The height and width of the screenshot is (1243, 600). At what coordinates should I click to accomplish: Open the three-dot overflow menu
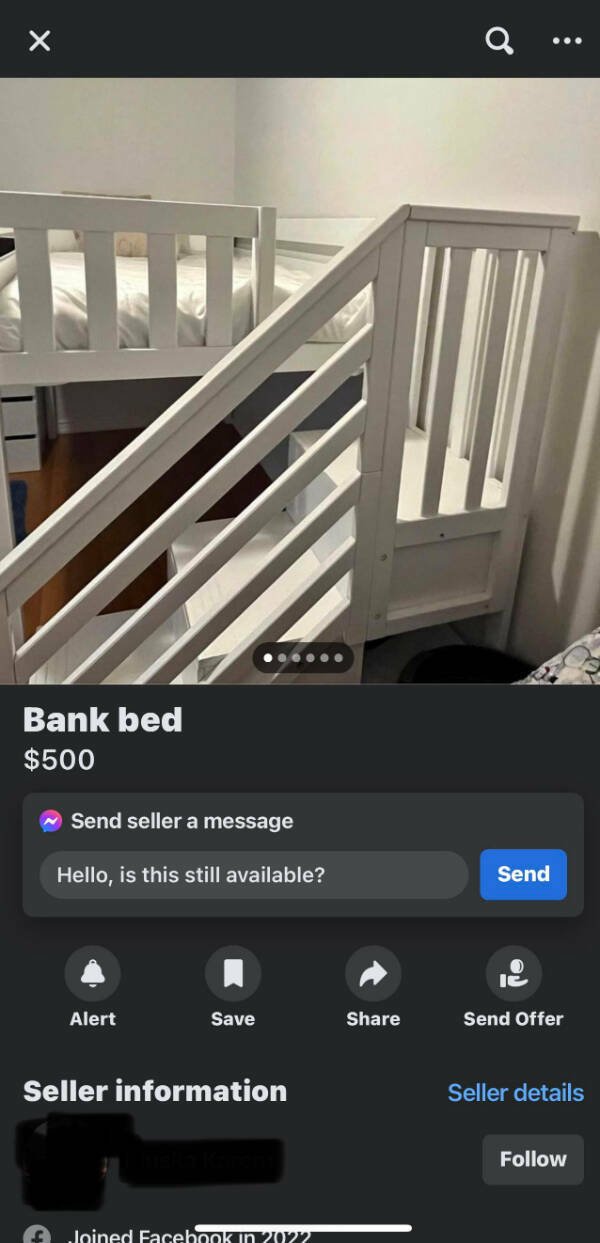tap(566, 41)
